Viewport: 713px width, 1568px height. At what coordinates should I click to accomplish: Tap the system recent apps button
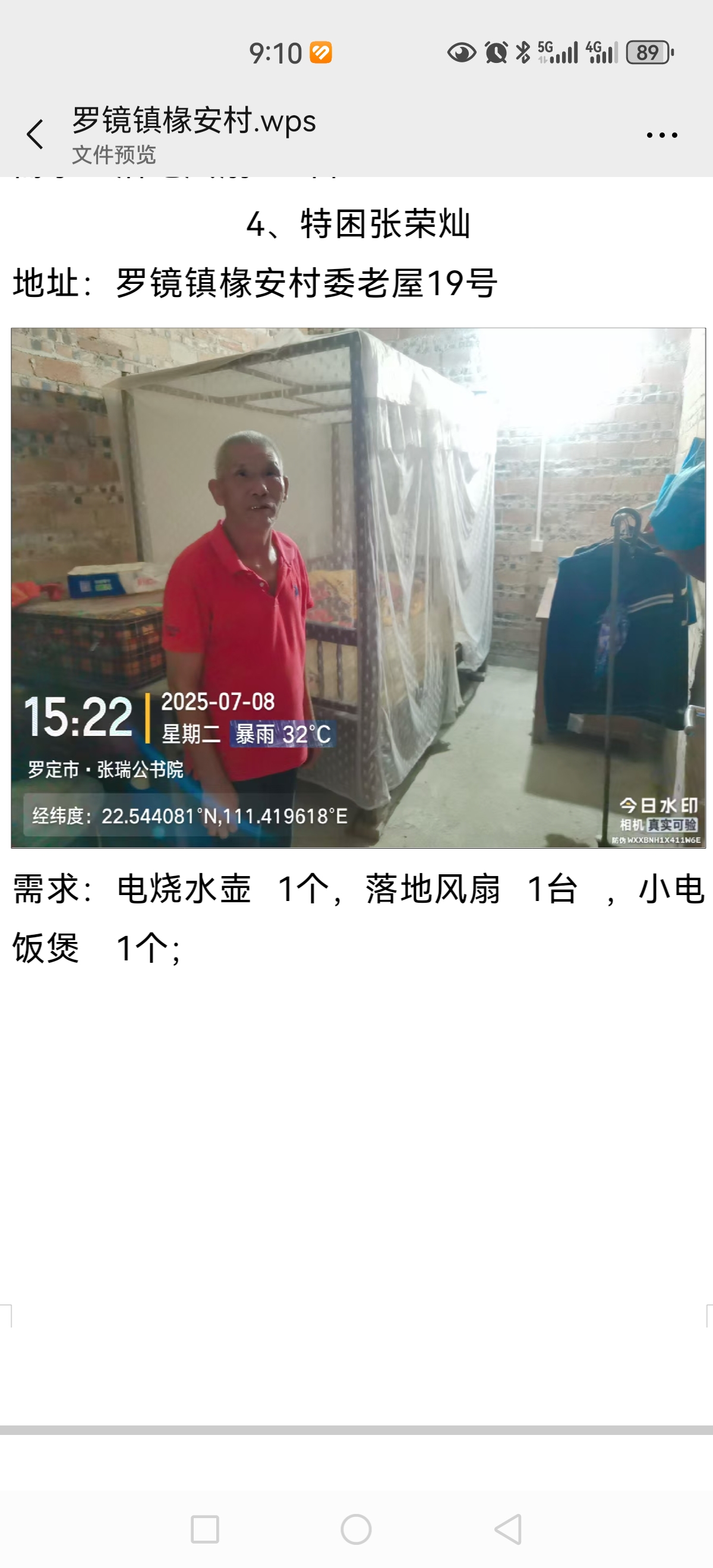(204, 1529)
